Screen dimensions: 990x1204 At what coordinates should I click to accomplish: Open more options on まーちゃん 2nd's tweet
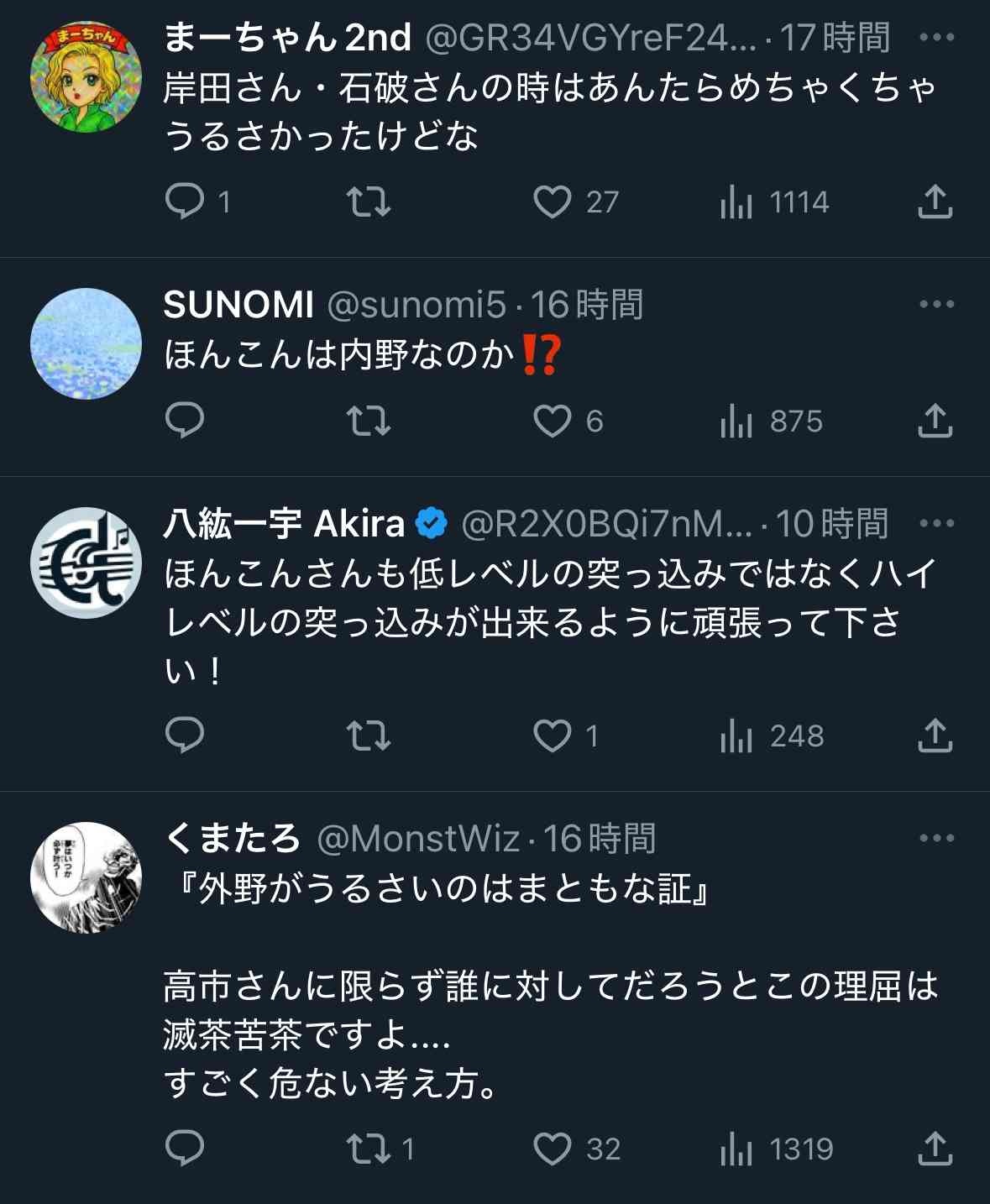tap(936, 37)
